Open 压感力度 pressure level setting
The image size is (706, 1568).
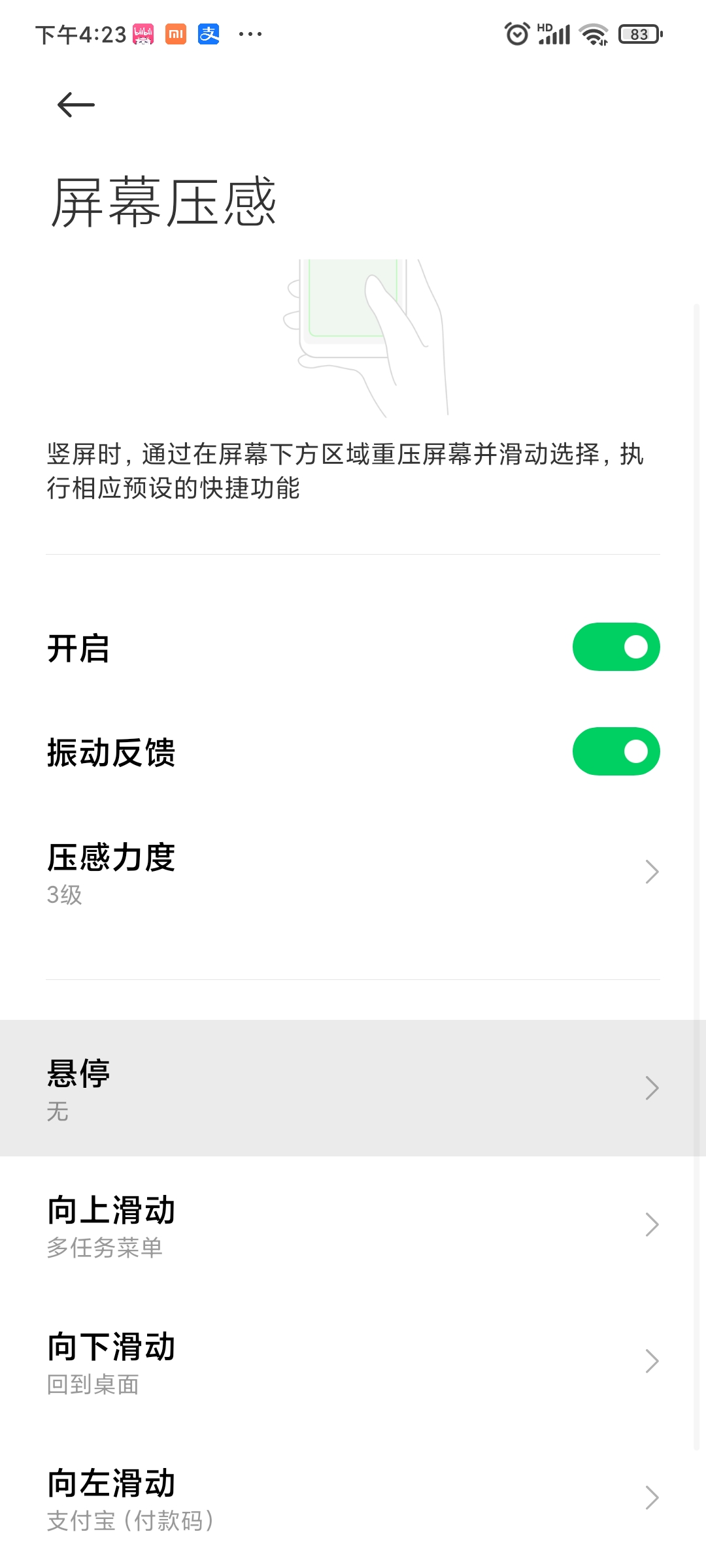(x=353, y=872)
